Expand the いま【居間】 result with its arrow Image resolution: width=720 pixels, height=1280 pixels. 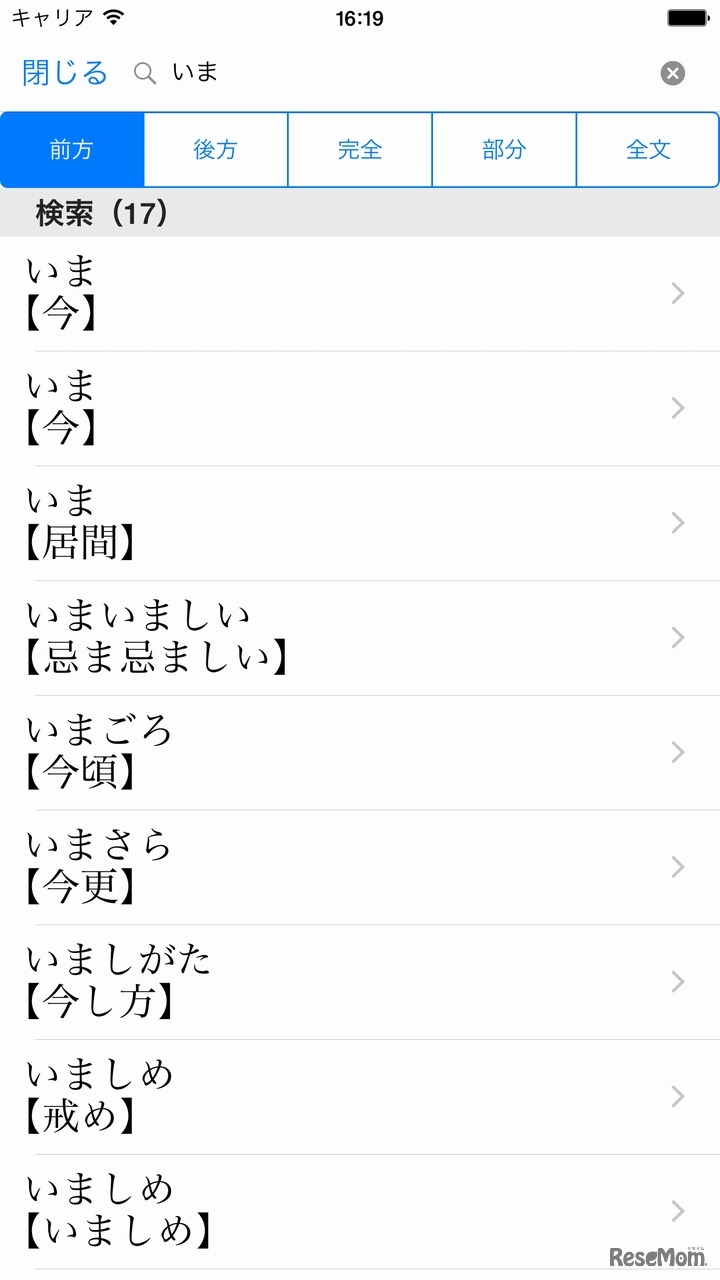click(x=677, y=523)
